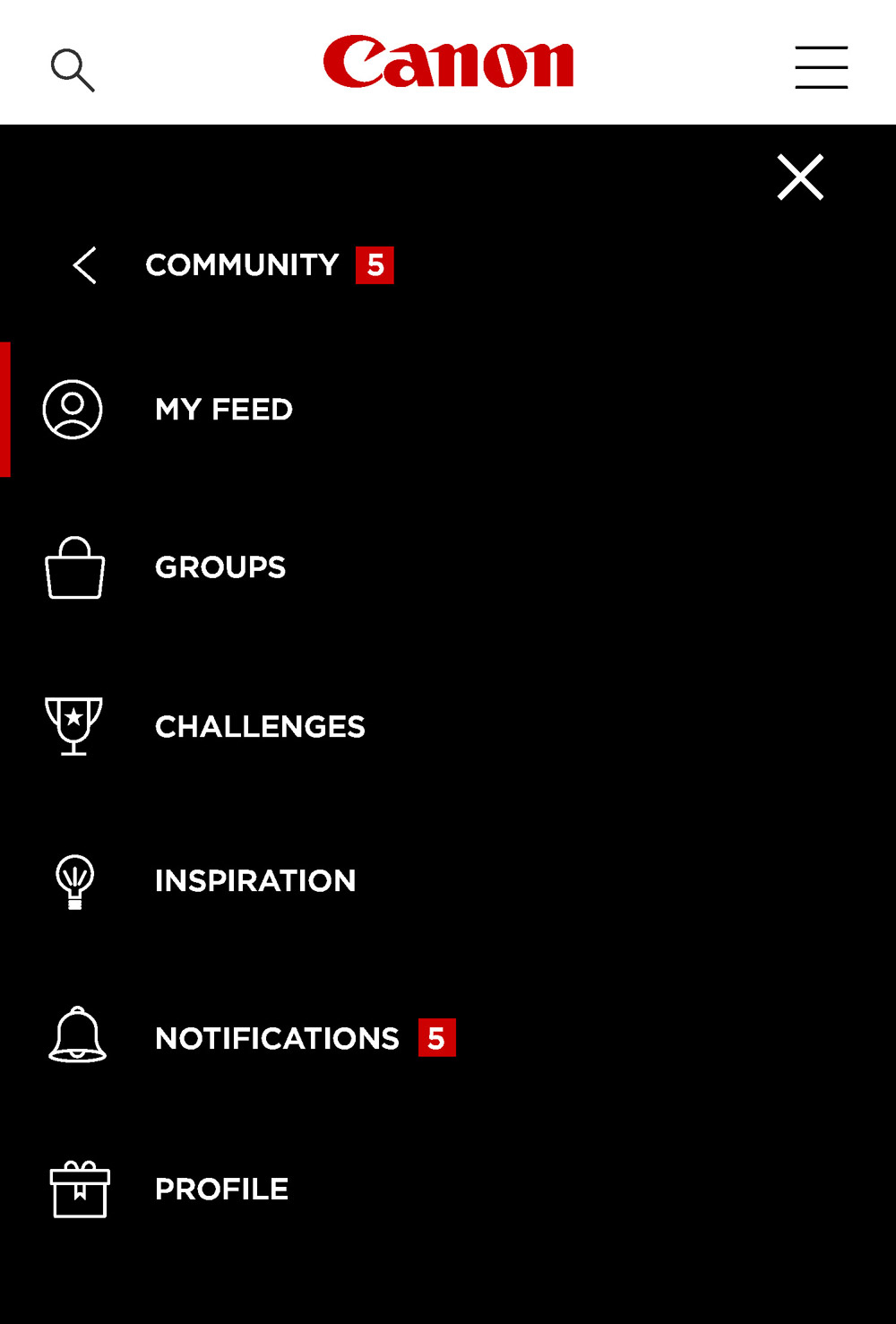The height and width of the screenshot is (1324, 896).
Task: Open the search magnifier icon
Action: click(73, 70)
